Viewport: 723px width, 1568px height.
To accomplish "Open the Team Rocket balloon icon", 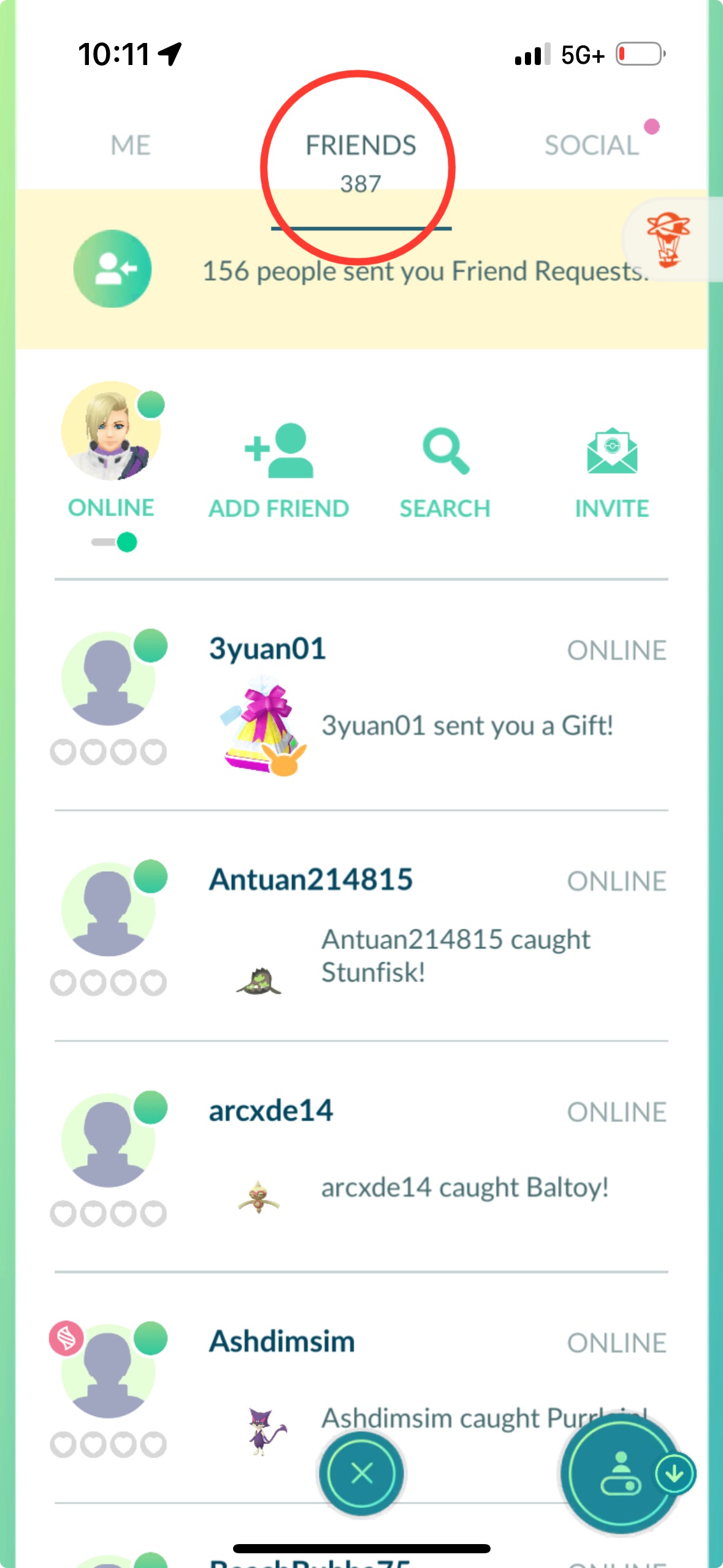I will (x=667, y=239).
